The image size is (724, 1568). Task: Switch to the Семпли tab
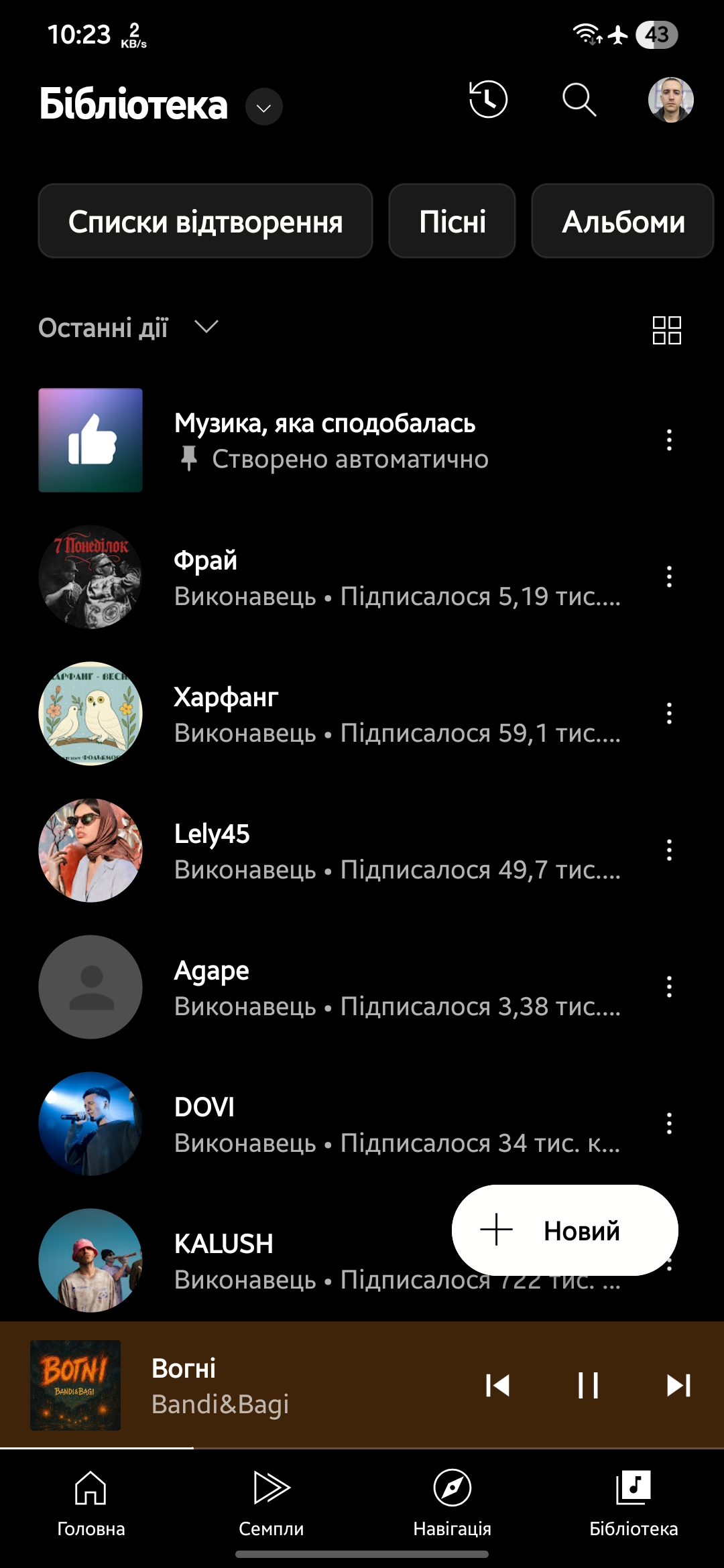(x=271, y=1501)
